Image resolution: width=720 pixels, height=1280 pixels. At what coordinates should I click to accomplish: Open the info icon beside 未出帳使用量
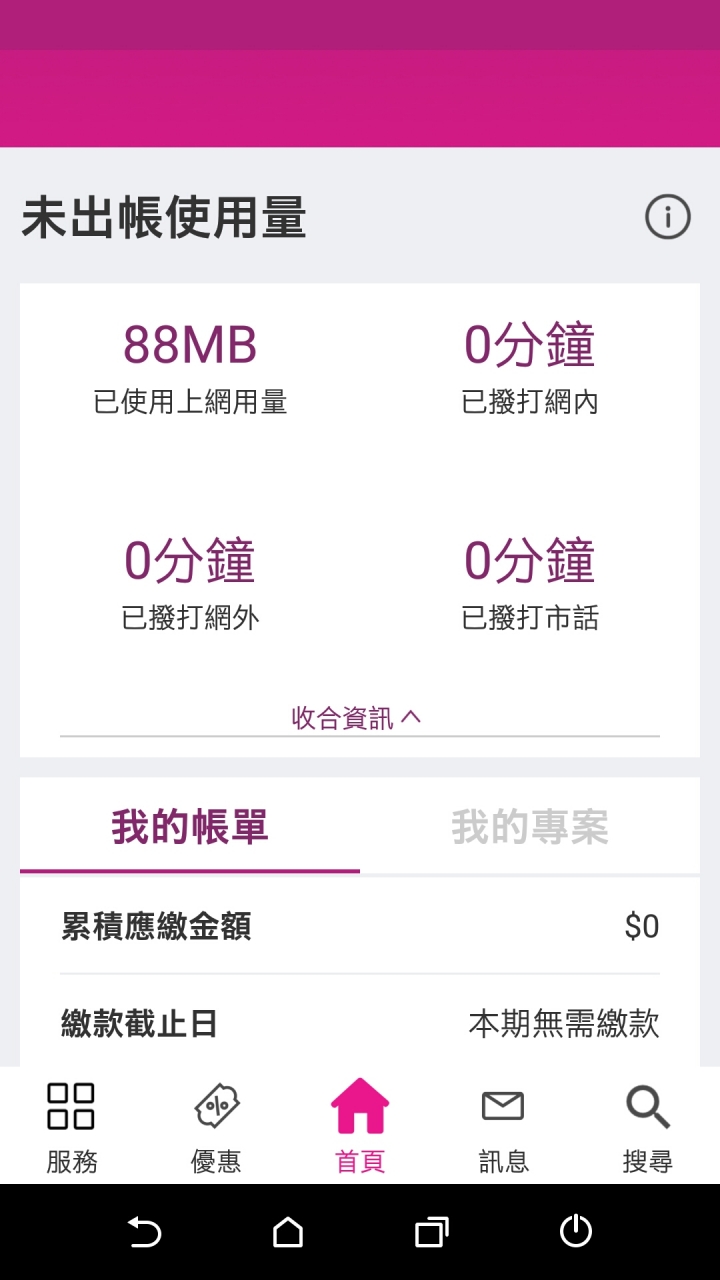(667, 217)
